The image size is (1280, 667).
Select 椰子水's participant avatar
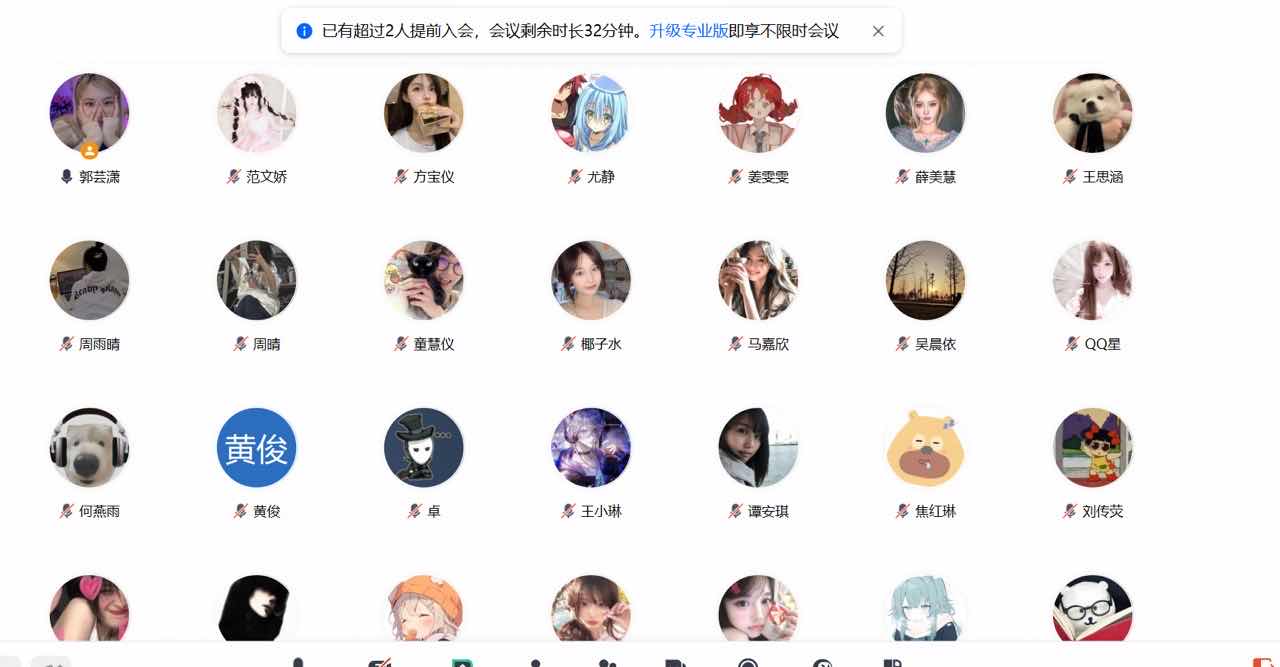coord(591,280)
